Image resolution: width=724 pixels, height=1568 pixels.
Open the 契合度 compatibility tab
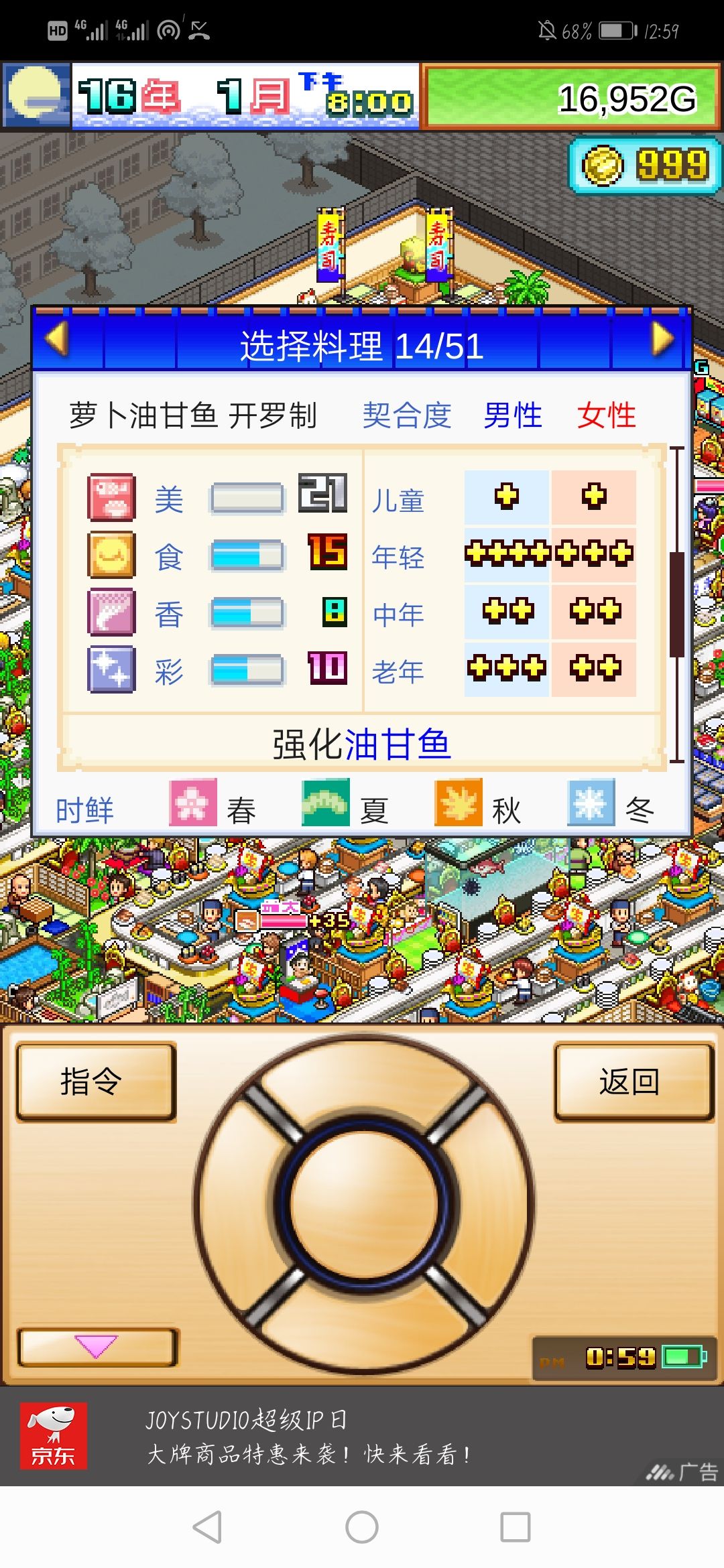[408, 415]
